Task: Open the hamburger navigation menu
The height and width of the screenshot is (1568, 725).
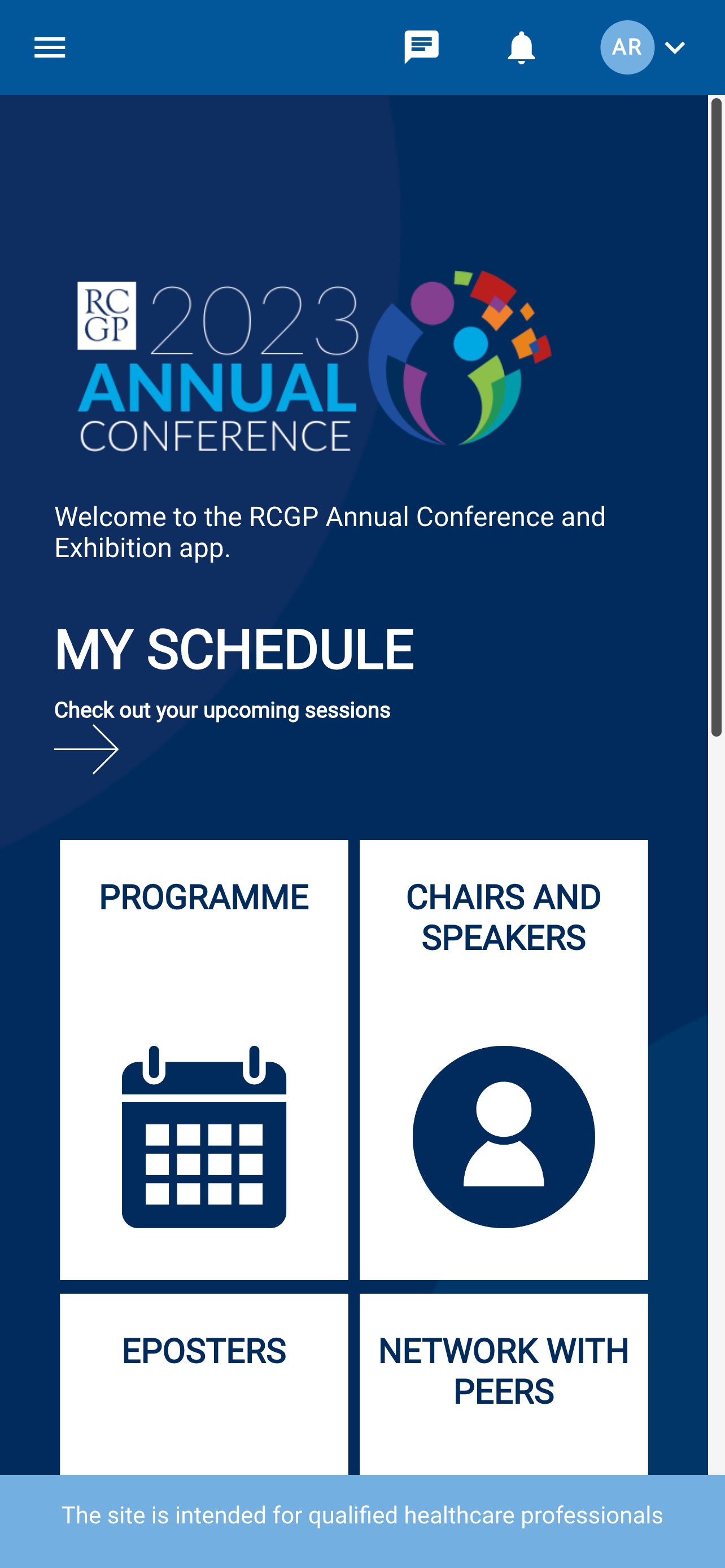Action: 49,47
